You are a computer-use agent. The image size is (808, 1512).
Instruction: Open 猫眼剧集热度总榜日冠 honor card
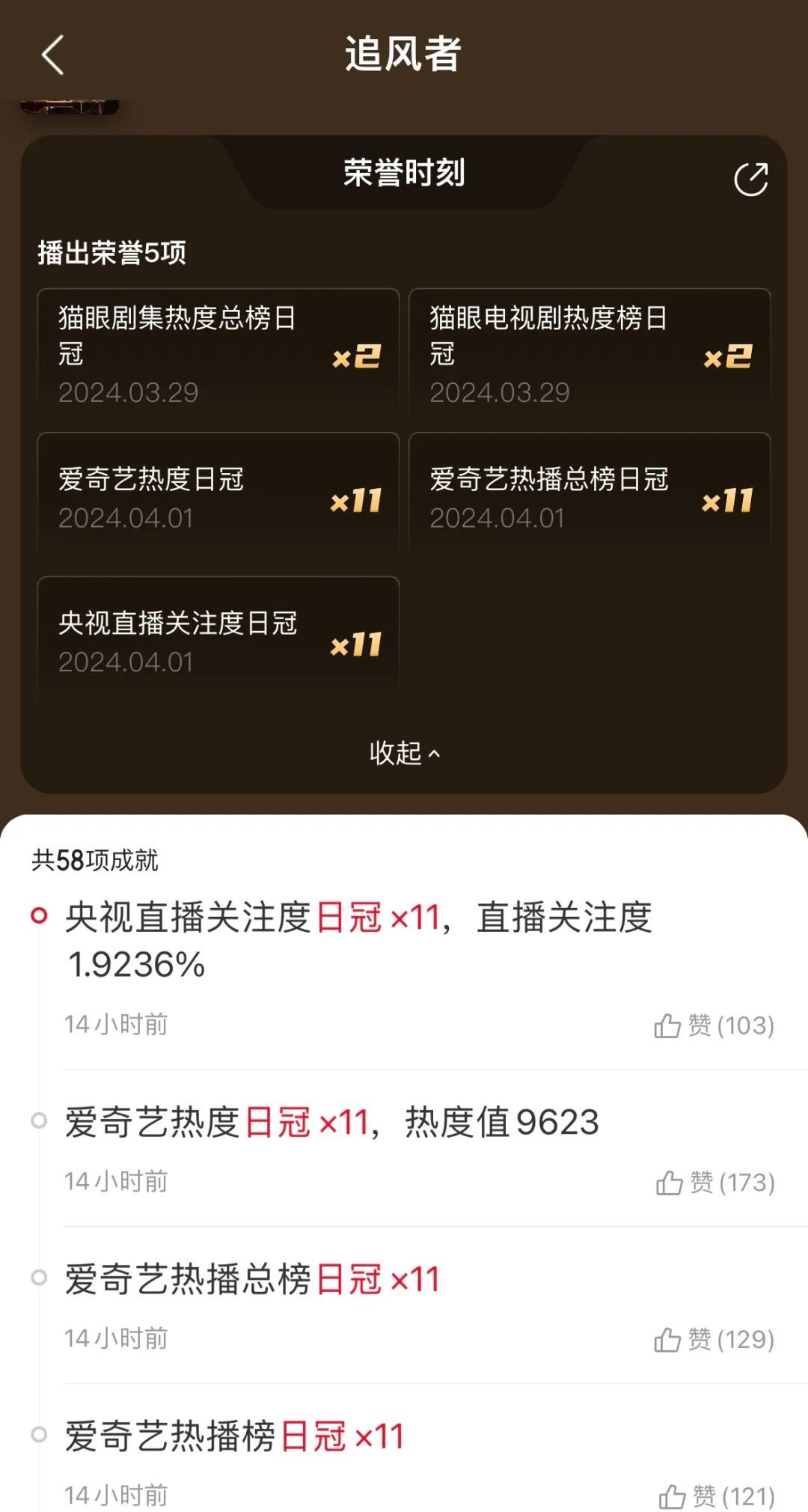pyautogui.click(x=218, y=355)
